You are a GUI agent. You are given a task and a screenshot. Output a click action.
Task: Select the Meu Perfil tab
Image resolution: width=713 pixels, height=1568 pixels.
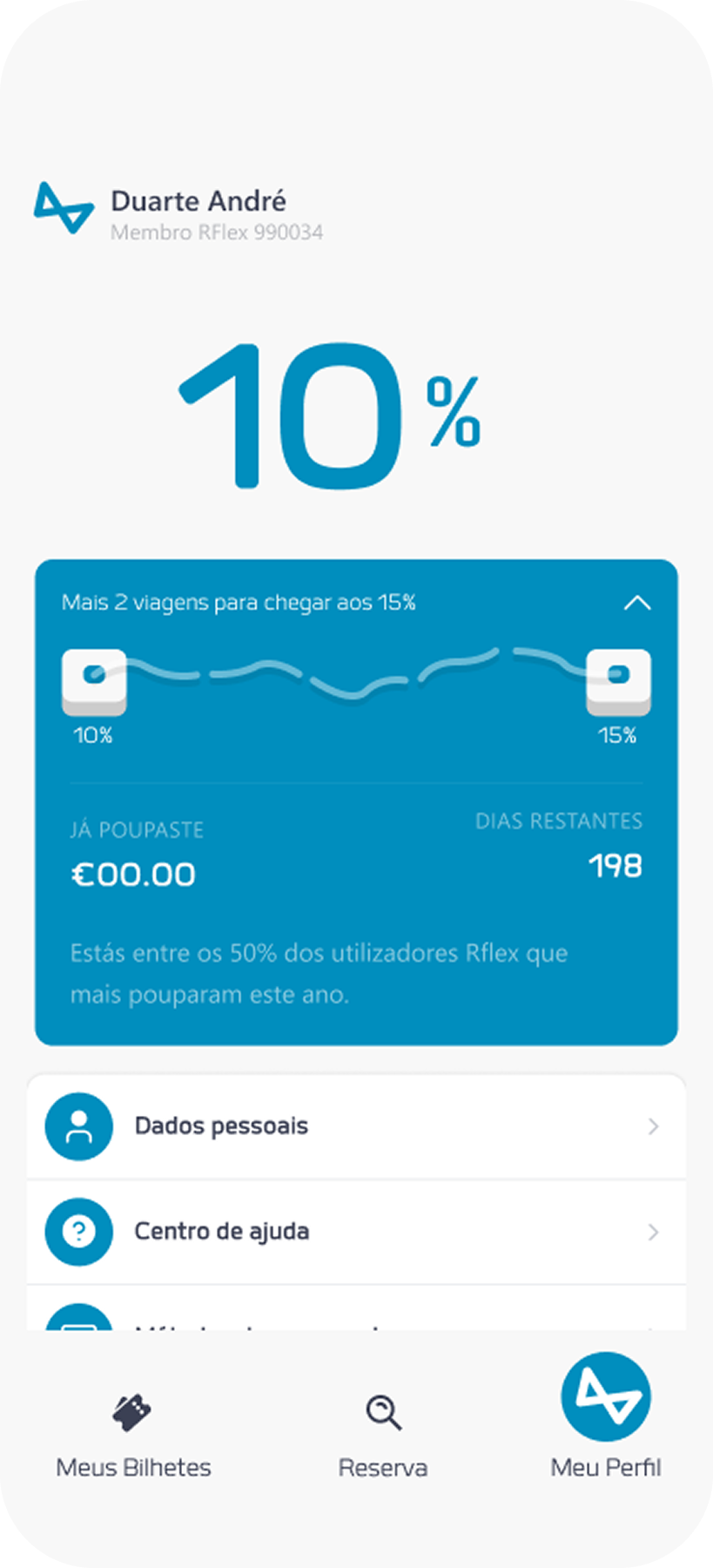[x=606, y=1417]
